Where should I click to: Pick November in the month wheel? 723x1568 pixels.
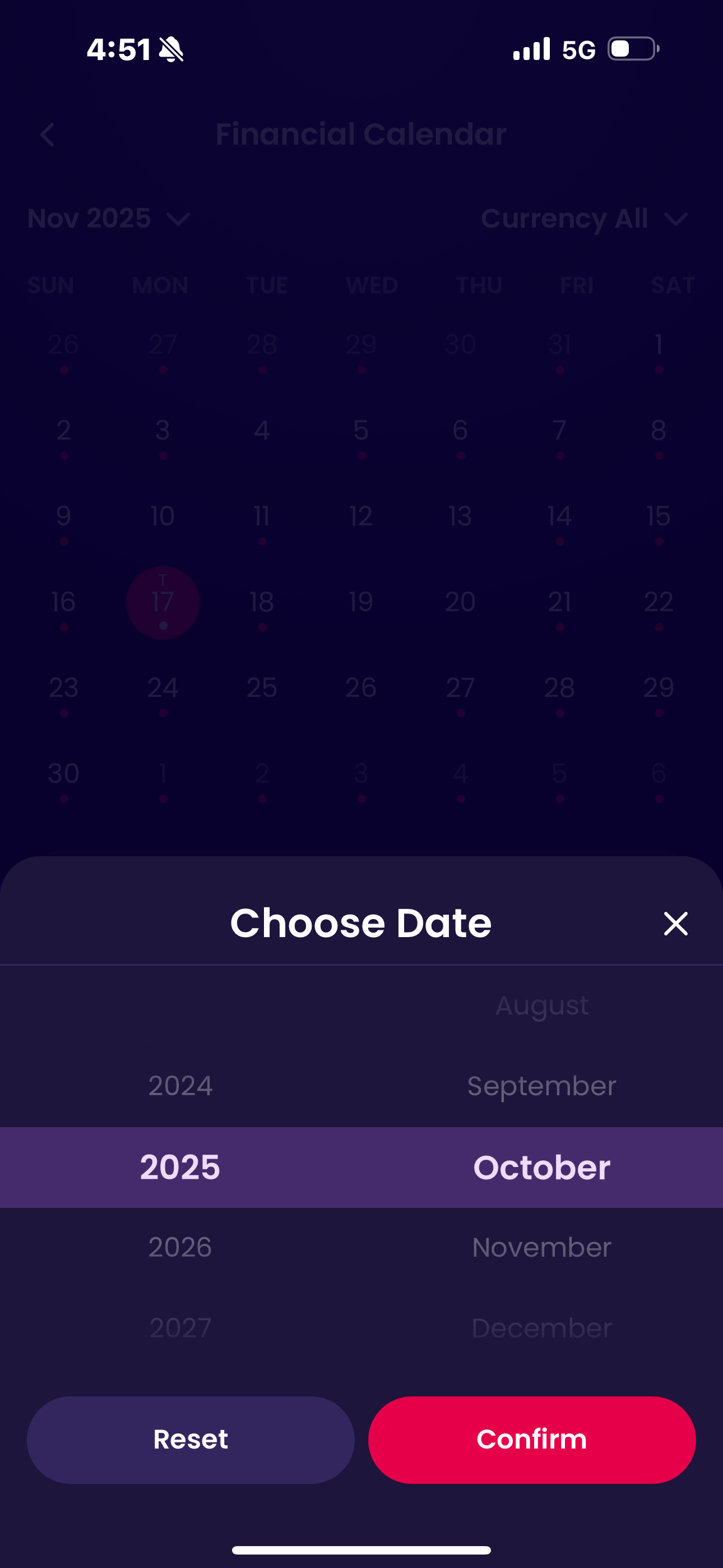[x=541, y=1247]
